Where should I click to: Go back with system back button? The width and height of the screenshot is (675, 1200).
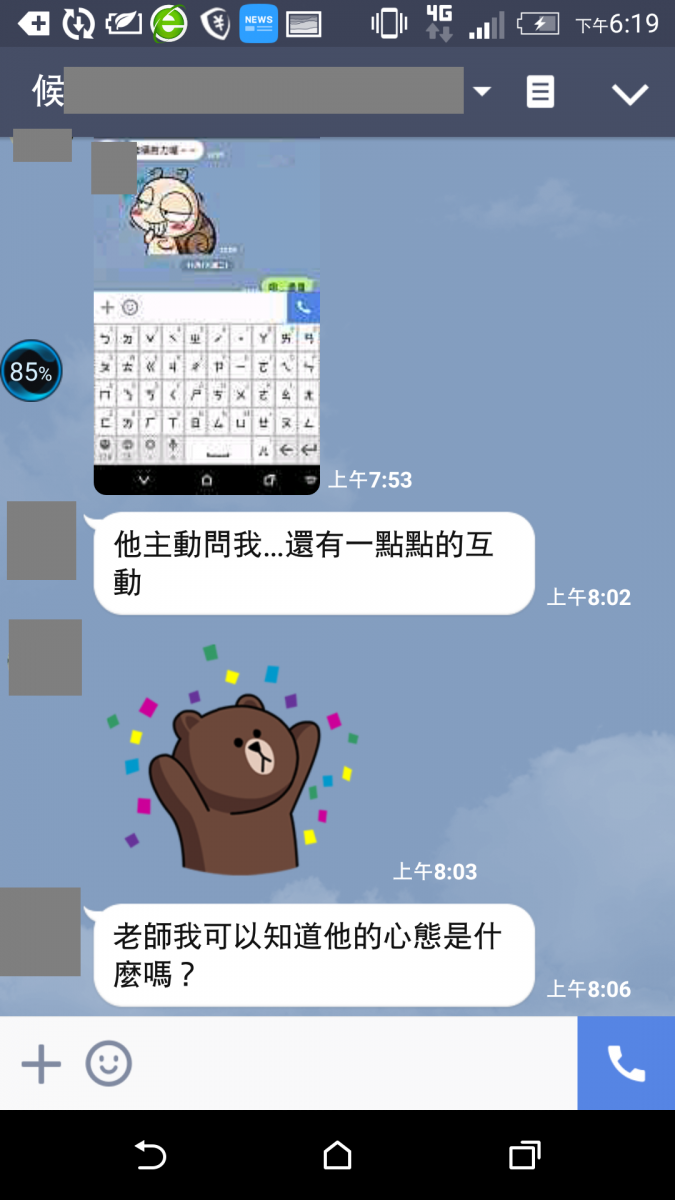(x=150, y=1156)
